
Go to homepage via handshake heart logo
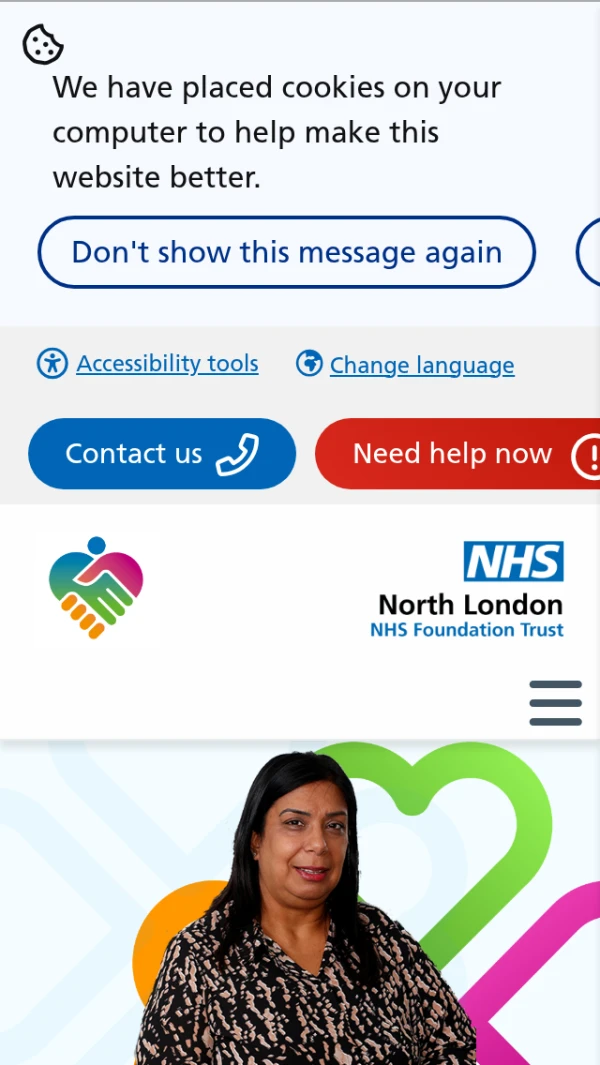tap(96, 588)
